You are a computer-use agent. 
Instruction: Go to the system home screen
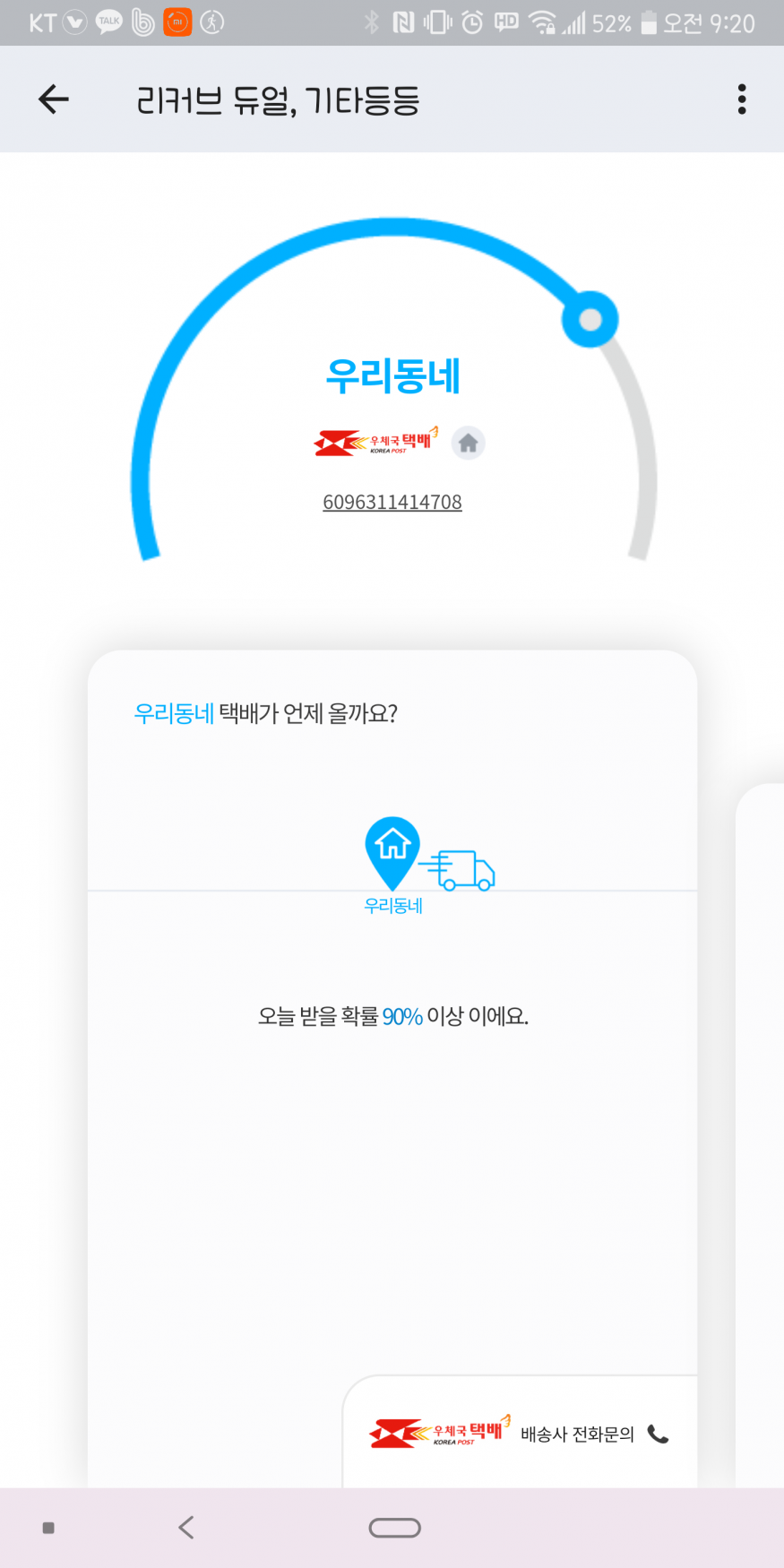pyautogui.click(x=394, y=1528)
